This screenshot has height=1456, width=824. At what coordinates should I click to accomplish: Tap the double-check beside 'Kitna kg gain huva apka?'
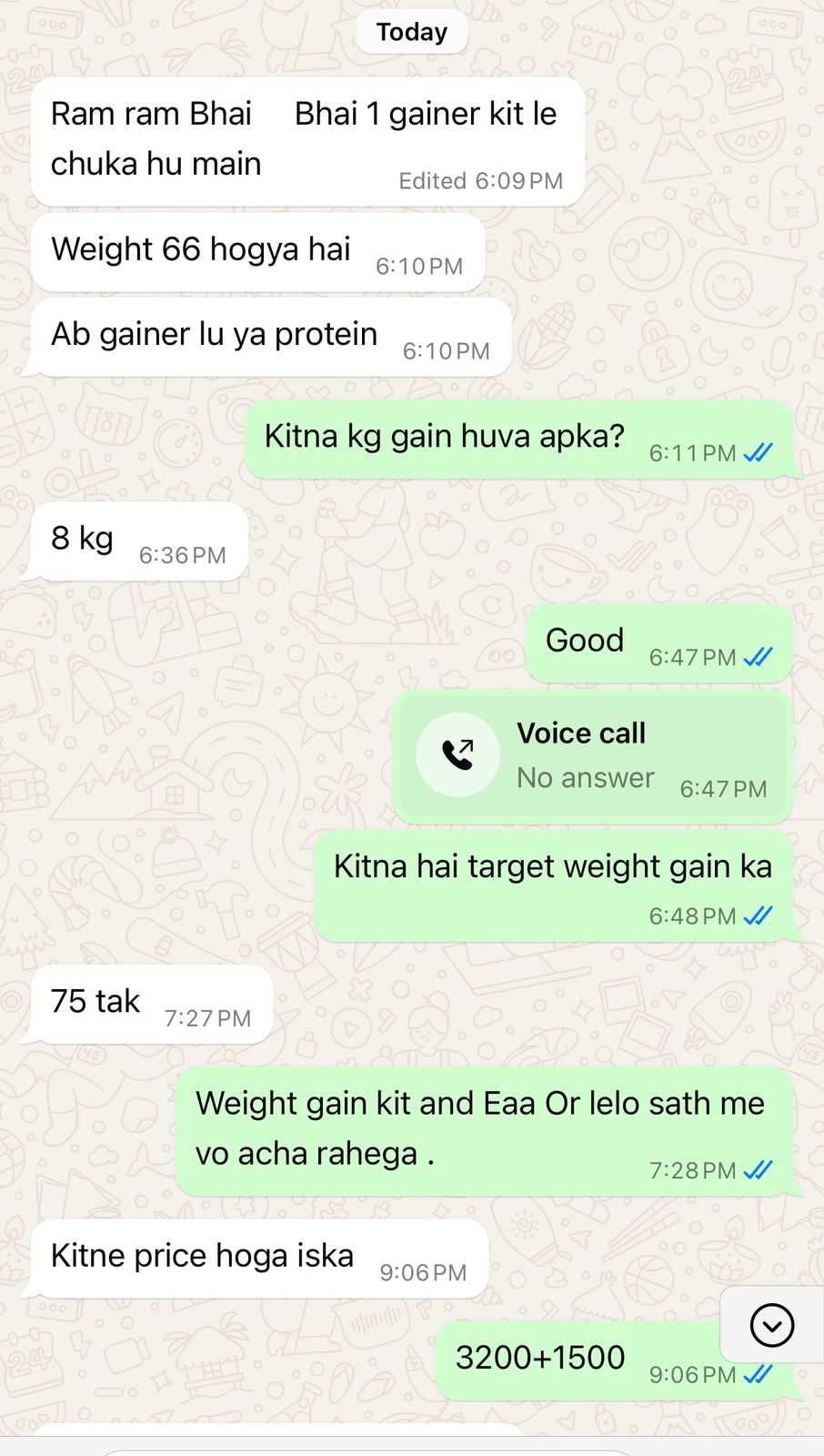(x=758, y=452)
